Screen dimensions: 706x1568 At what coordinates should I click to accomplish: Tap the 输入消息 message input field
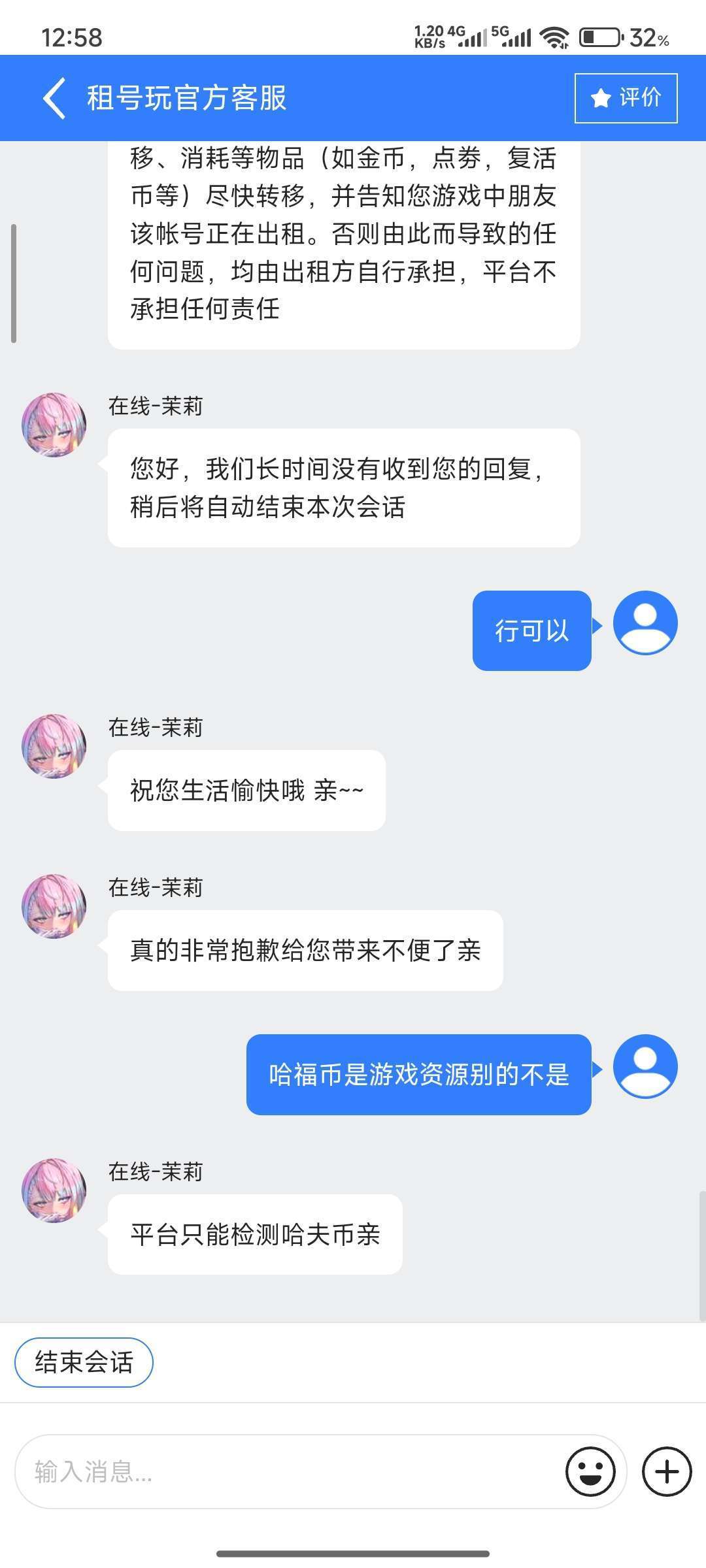pos(288,1471)
